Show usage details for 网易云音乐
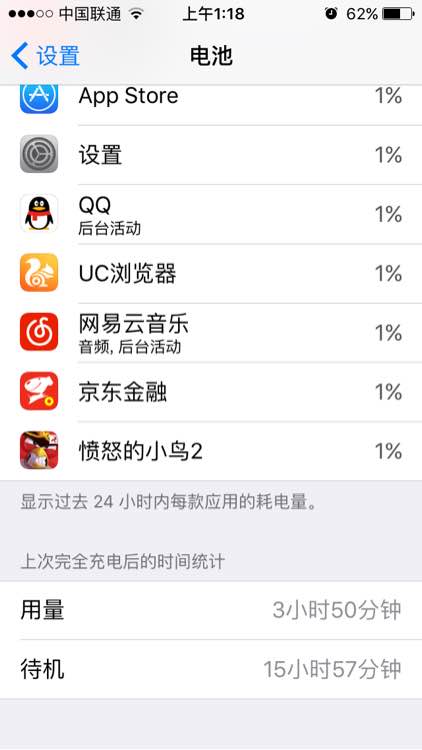Image resolution: width=422 pixels, height=750 pixels. [211, 333]
